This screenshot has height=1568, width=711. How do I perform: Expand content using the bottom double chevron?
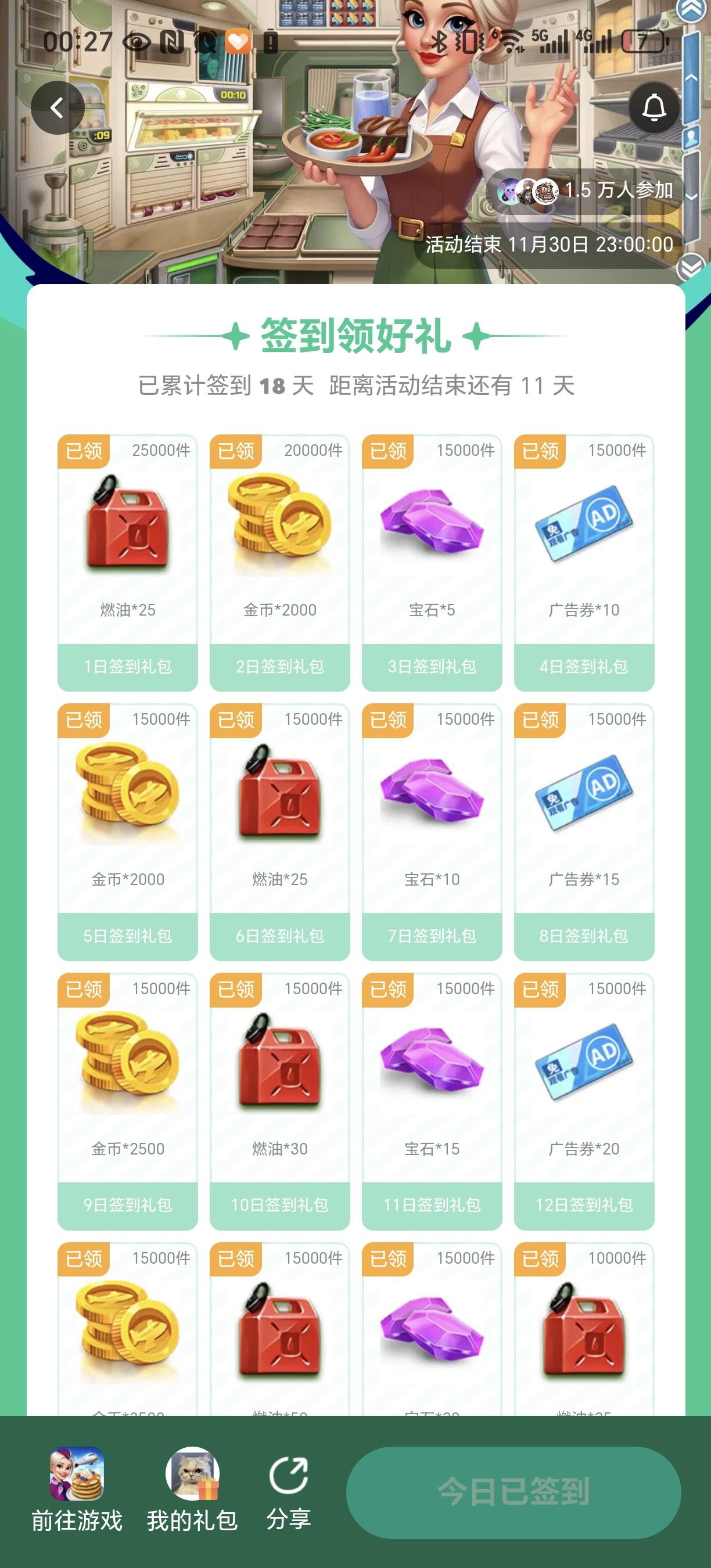(690, 266)
